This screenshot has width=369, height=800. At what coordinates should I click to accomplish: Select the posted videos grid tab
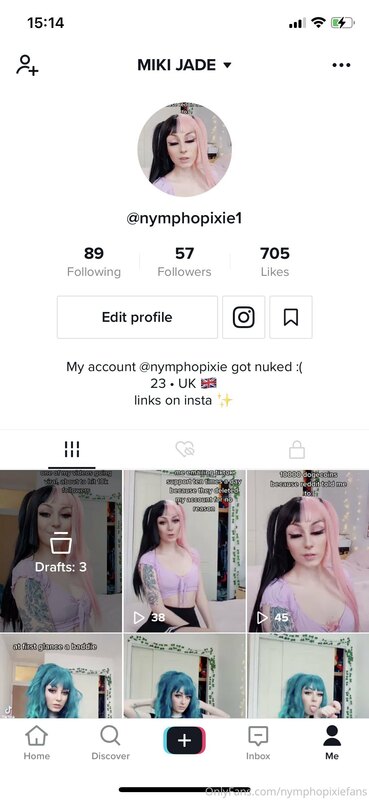72,449
